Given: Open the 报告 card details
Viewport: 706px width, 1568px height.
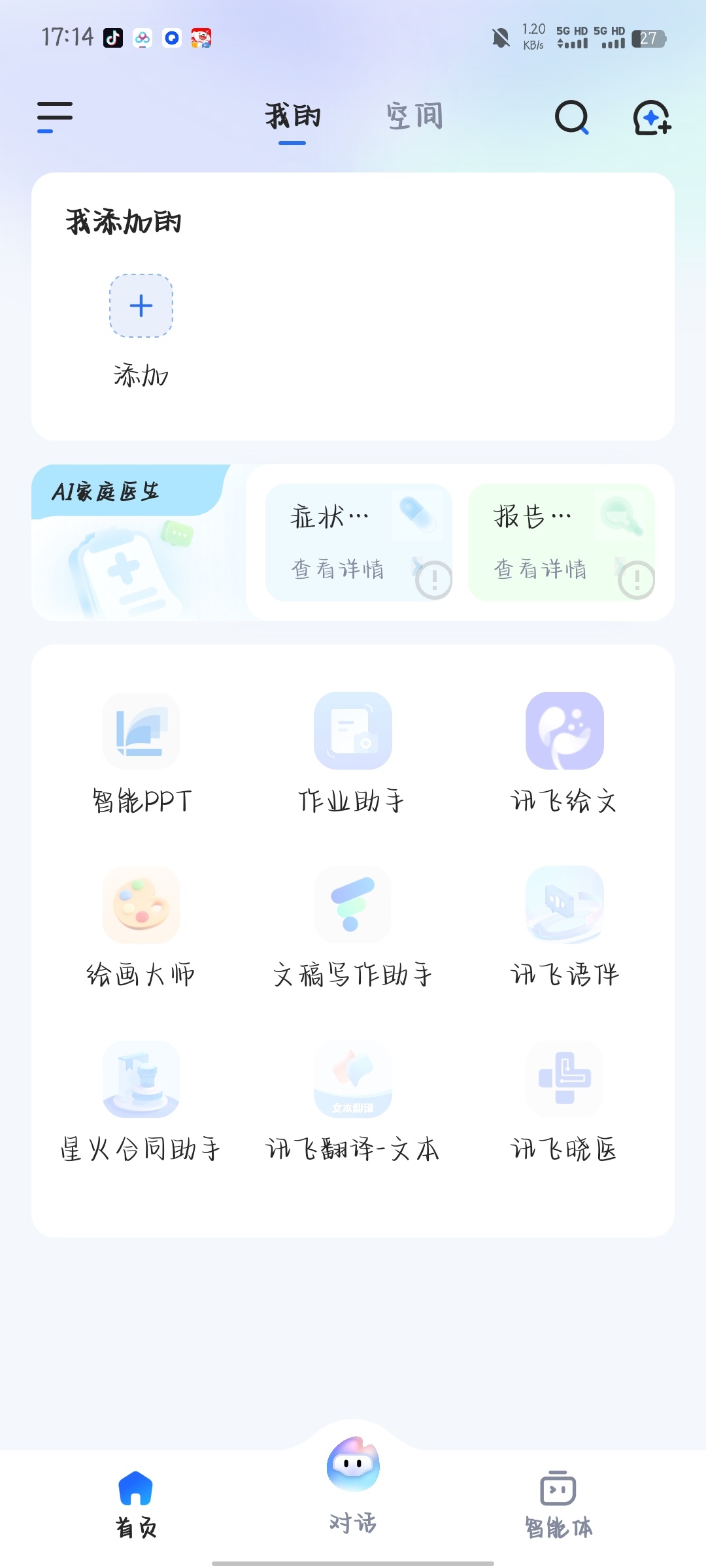Looking at the screenshot, I should (561, 542).
